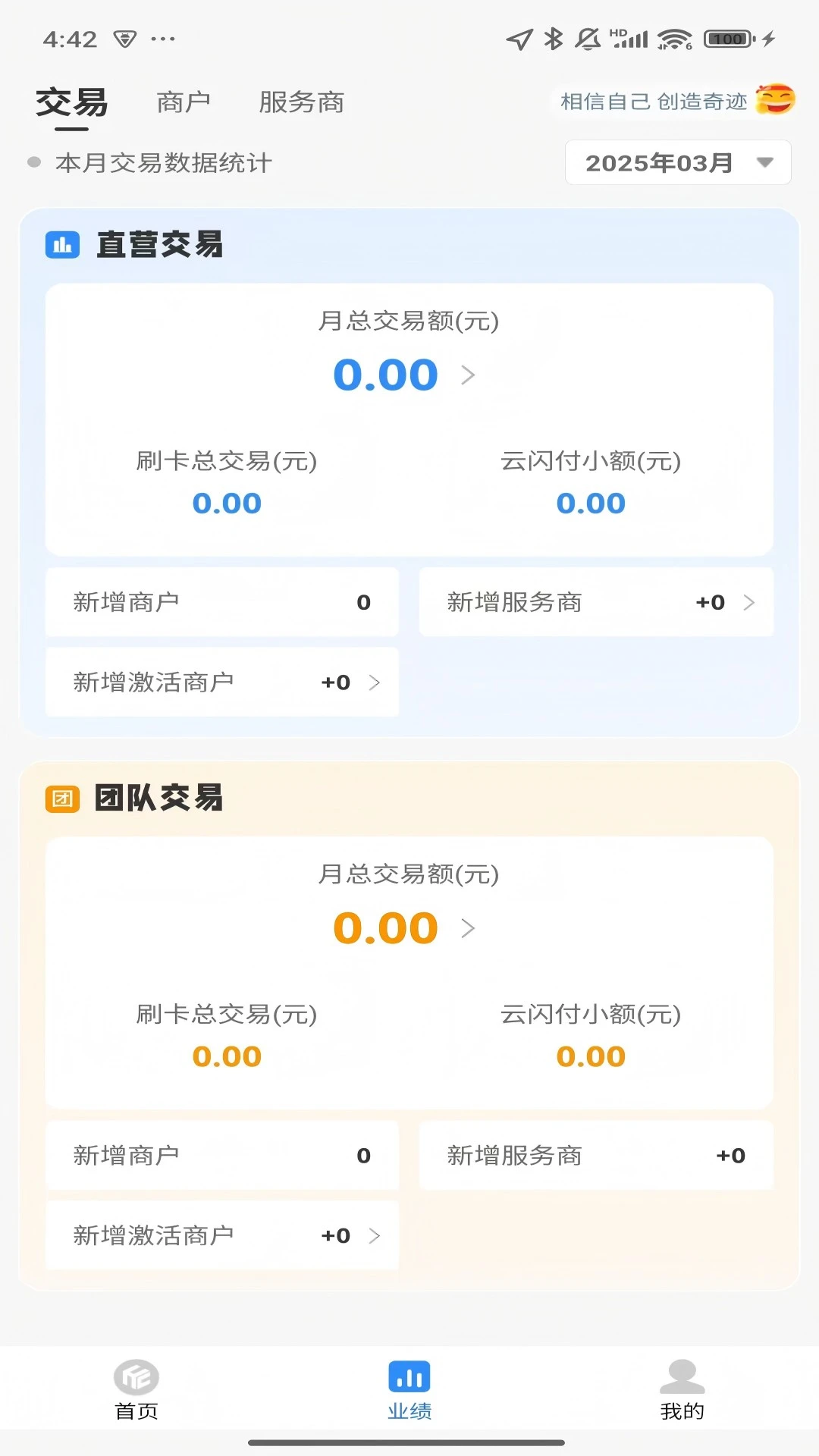The width and height of the screenshot is (819, 1456).
Task: Tap the arrow beside the orange 月总交易额 amount
Action: point(469,927)
